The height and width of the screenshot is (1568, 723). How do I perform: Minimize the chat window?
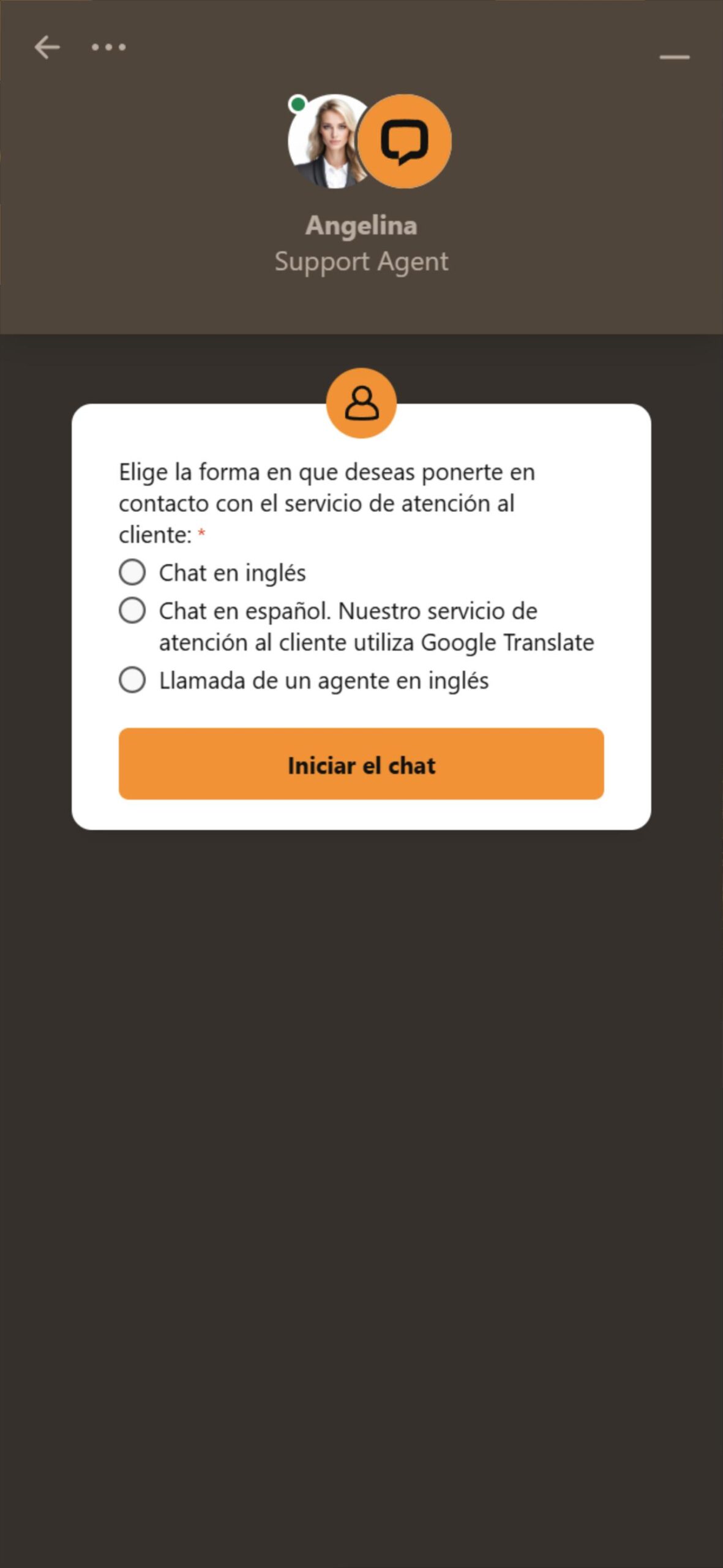pos(674,57)
